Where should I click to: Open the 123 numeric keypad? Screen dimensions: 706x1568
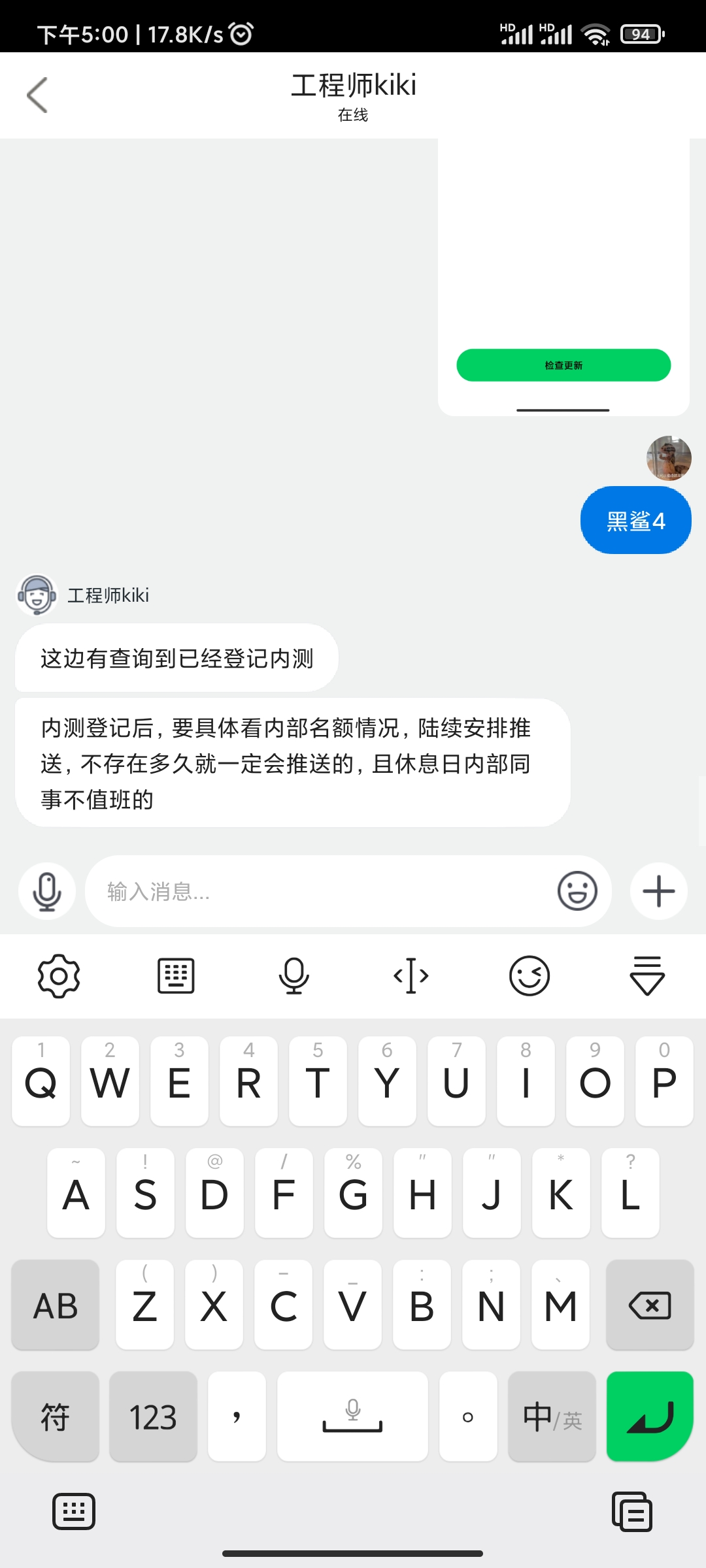pyautogui.click(x=153, y=1416)
